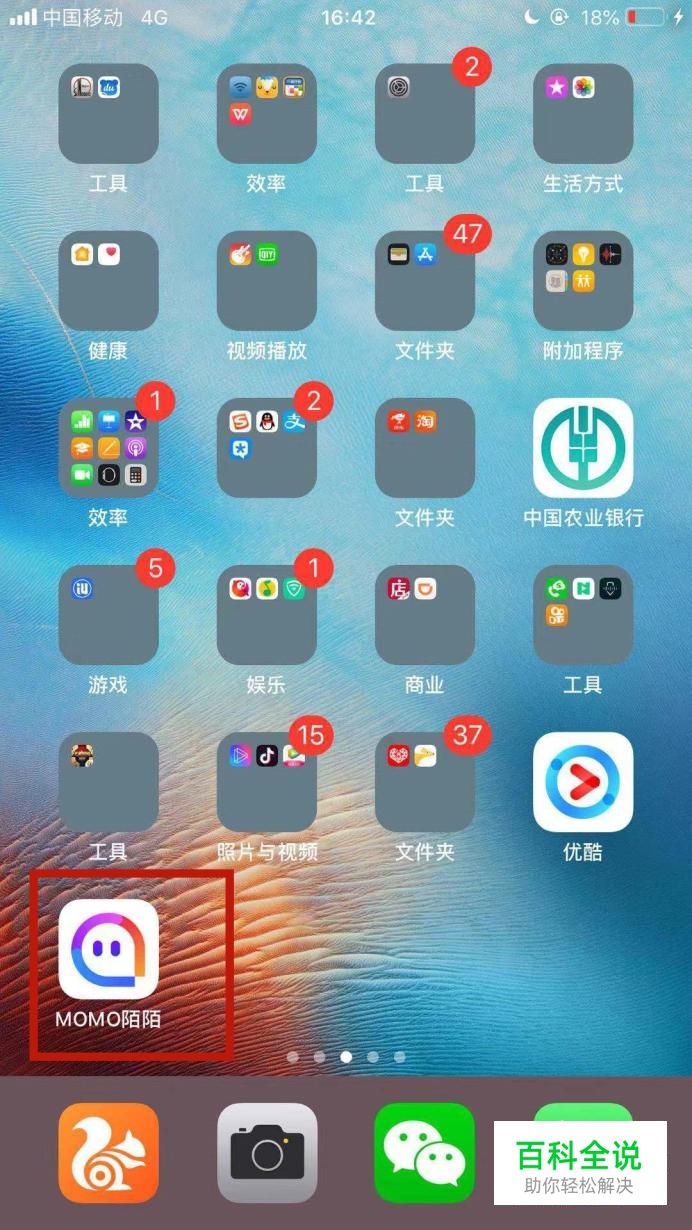Open the MOMO陌陌 app

tap(108, 949)
